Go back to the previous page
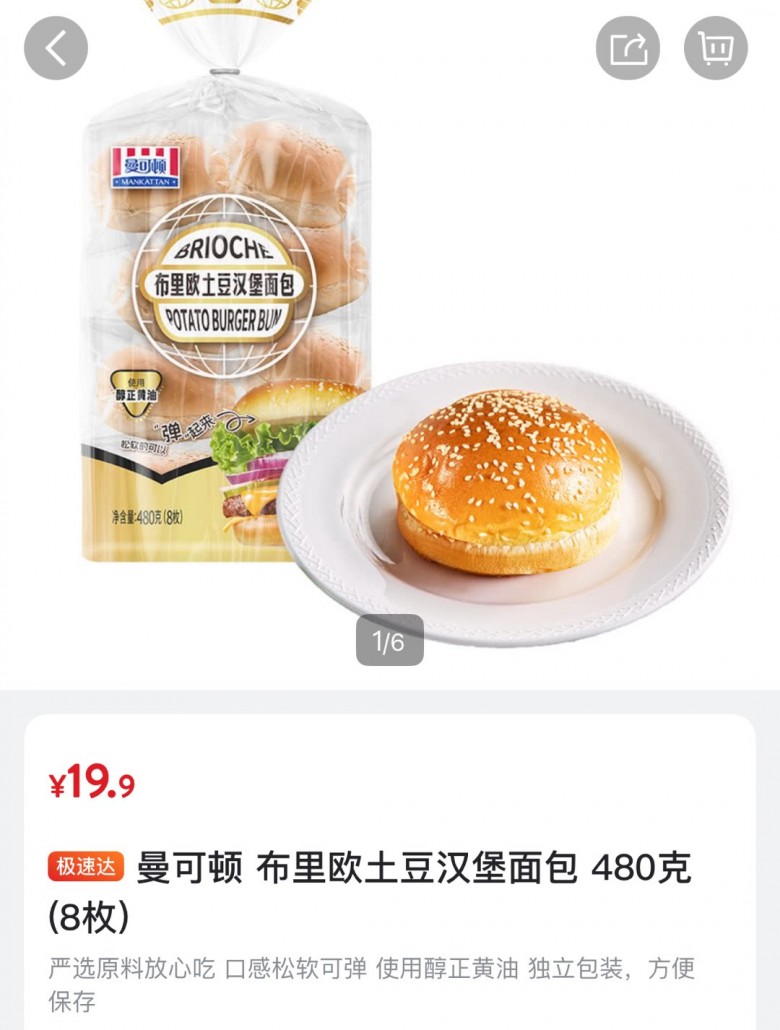The image size is (780, 1030). (56, 48)
